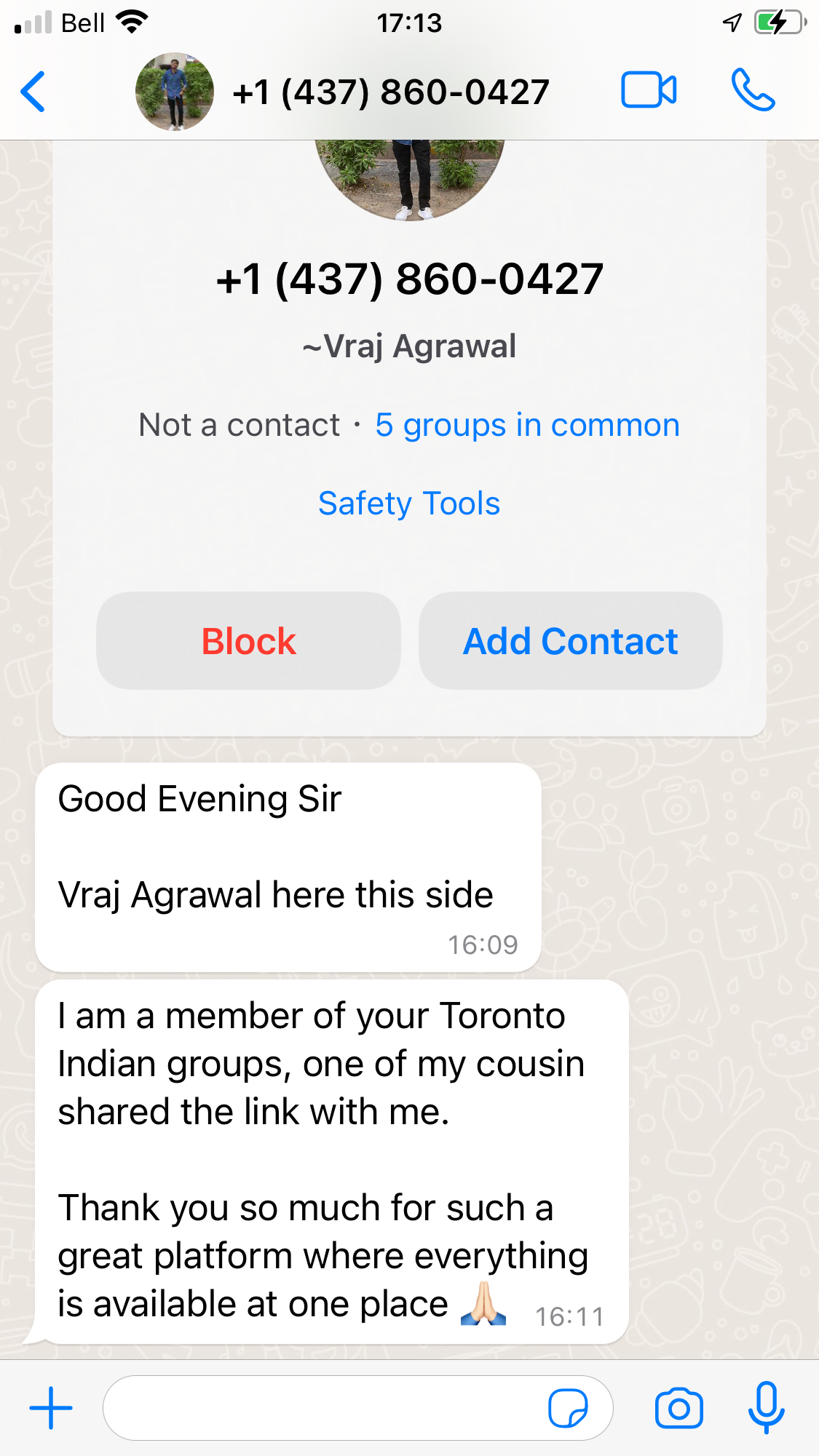Add Vraj Agrawal as a contact
The height and width of the screenshot is (1456, 819).
[570, 641]
